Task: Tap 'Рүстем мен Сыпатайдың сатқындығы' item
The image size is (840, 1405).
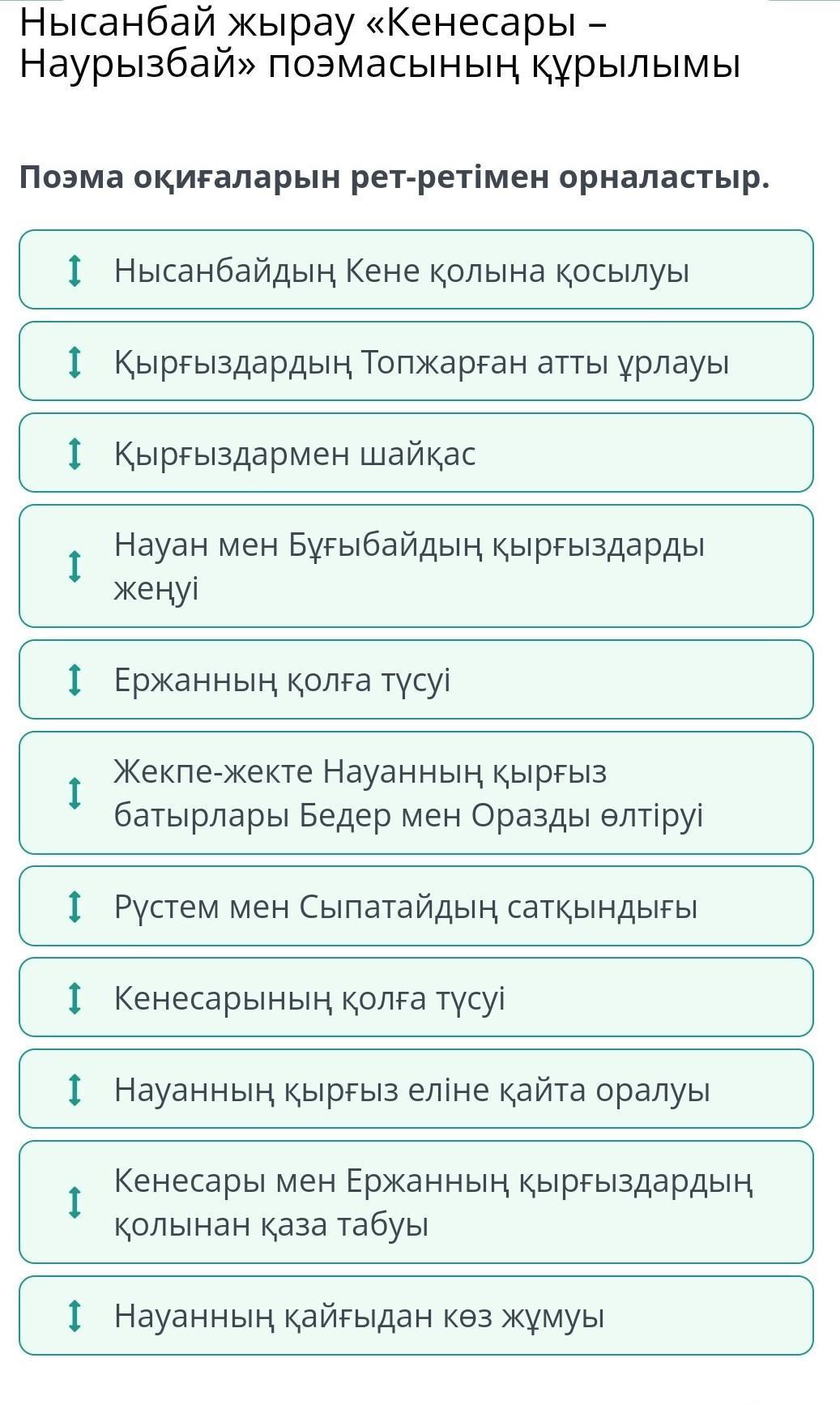Action: pos(416,907)
